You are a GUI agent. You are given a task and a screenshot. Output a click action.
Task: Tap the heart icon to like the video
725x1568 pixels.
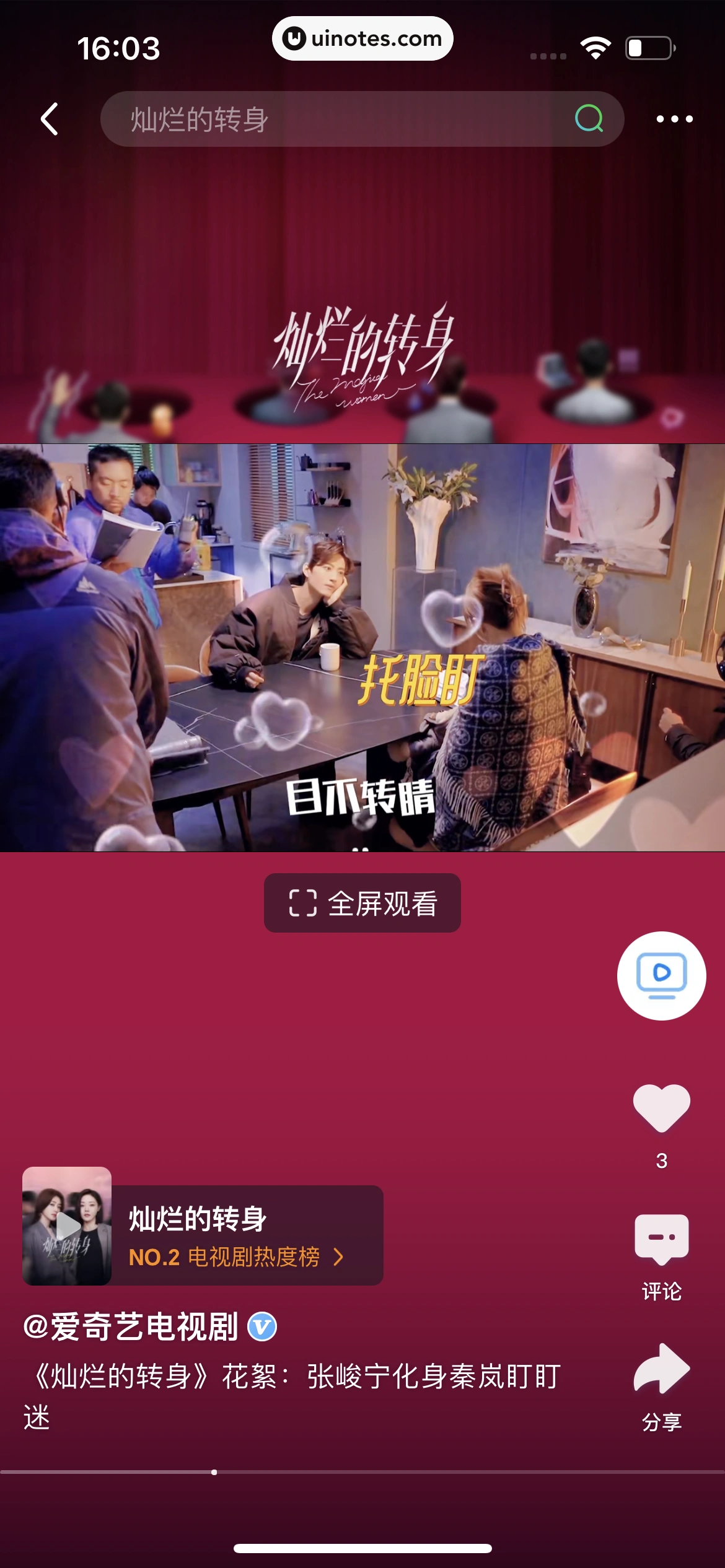(661, 1108)
